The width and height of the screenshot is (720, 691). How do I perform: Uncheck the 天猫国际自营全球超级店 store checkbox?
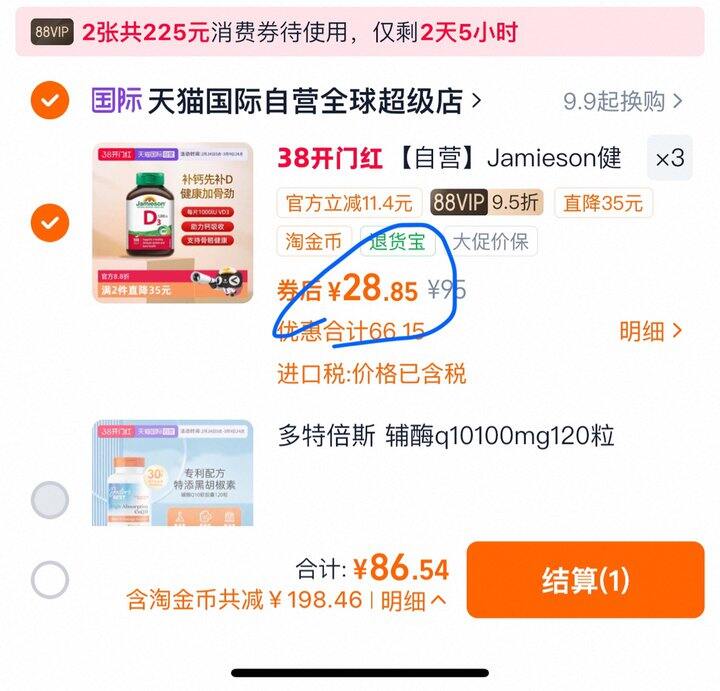50,100
